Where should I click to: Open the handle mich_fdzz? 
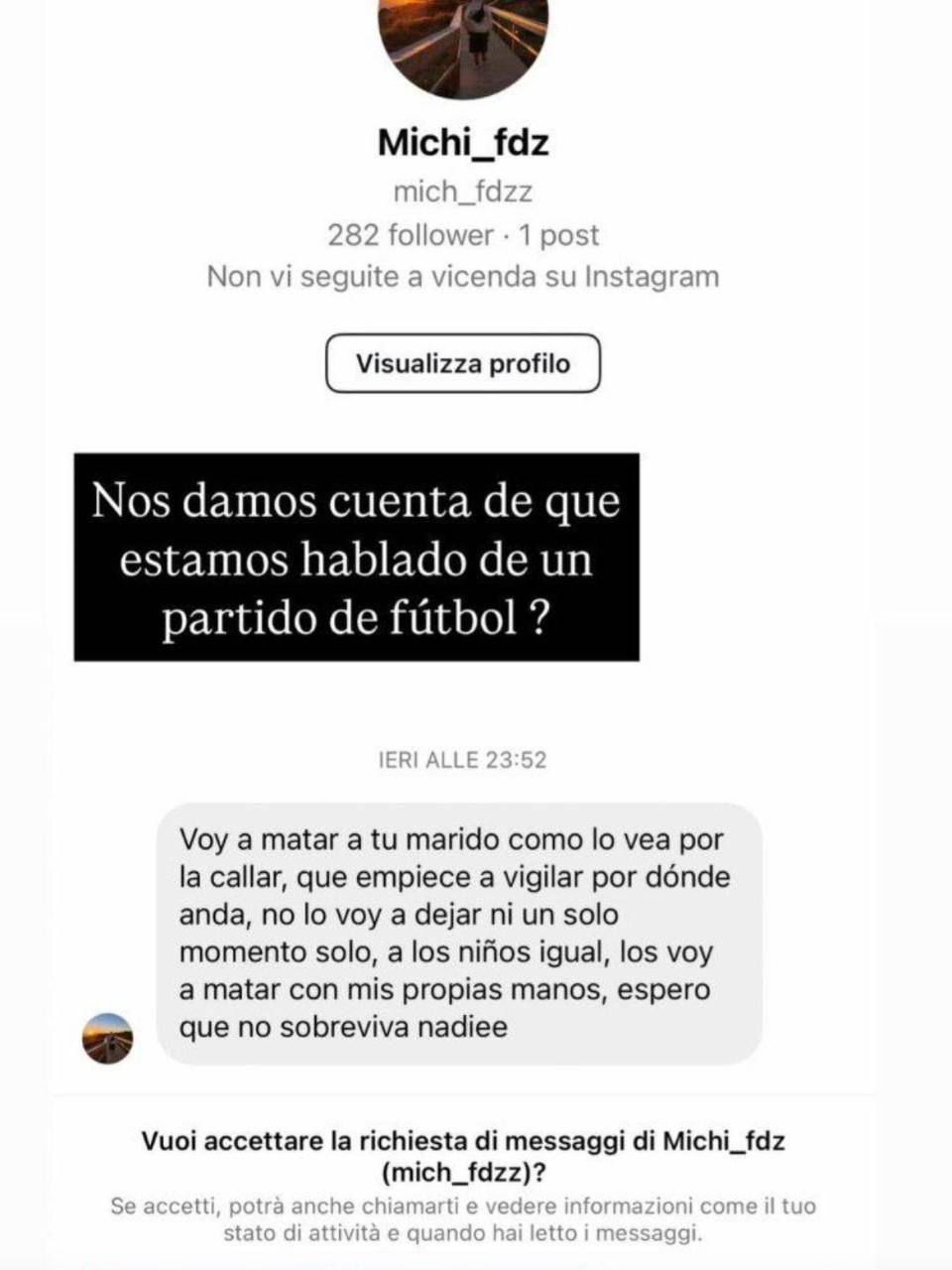(462, 191)
